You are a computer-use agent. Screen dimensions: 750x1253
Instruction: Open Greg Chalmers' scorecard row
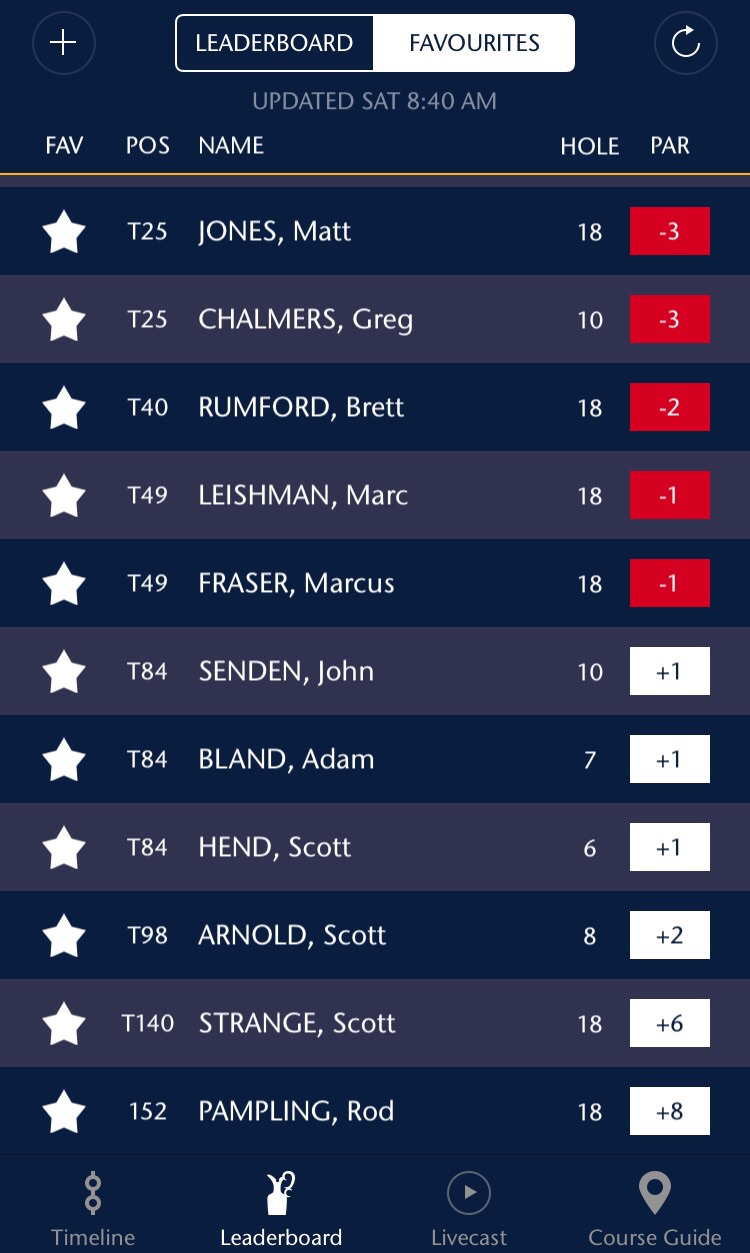[x=375, y=319]
